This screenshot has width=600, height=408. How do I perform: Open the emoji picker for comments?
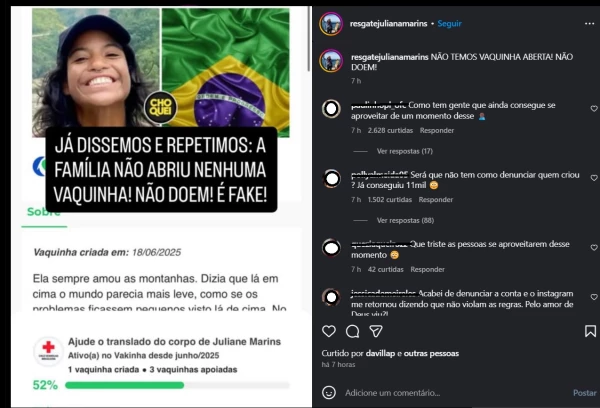(x=329, y=393)
